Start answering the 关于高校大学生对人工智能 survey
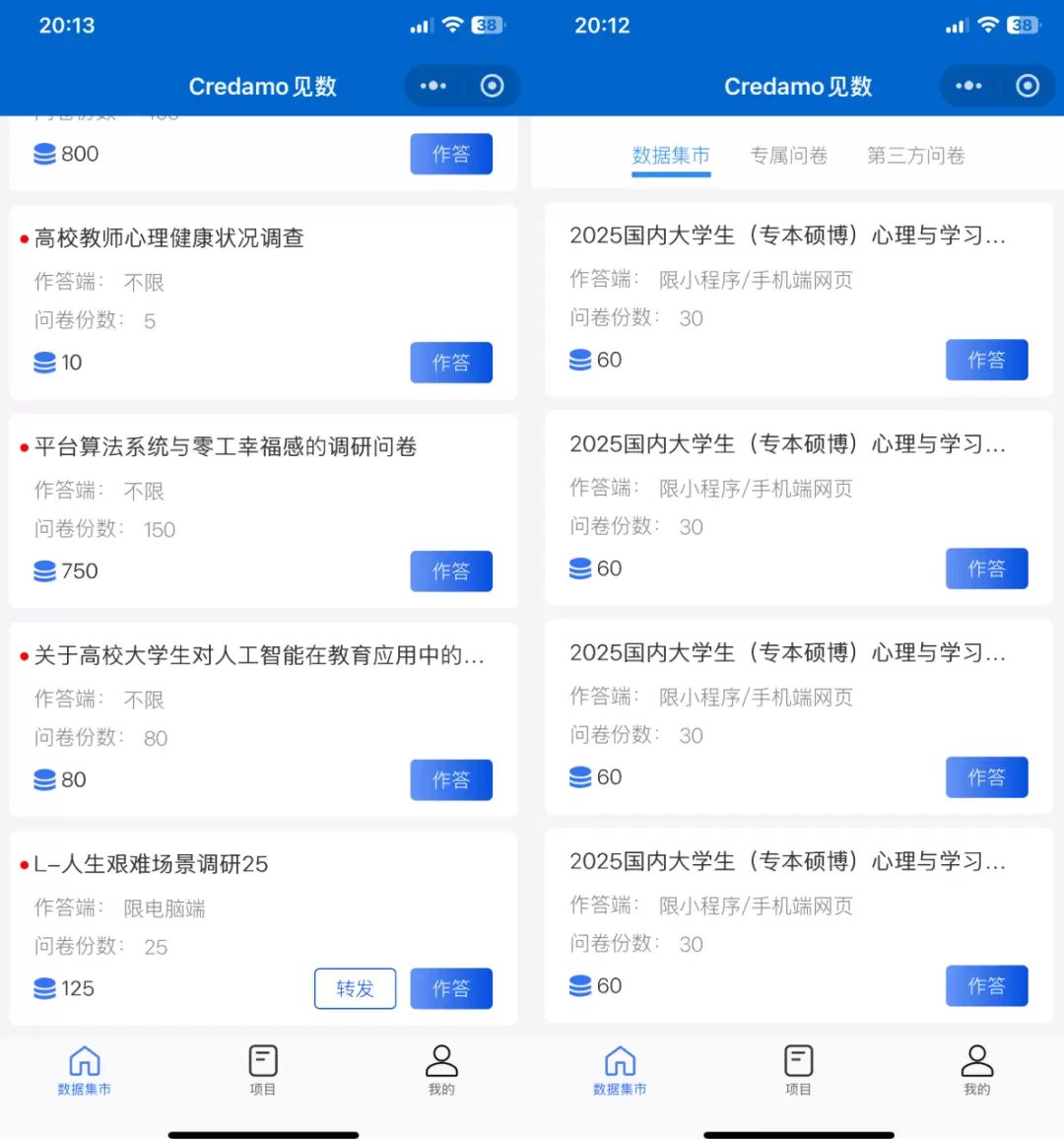Viewport: 1064px width, 1139px height. click(450, 780)
